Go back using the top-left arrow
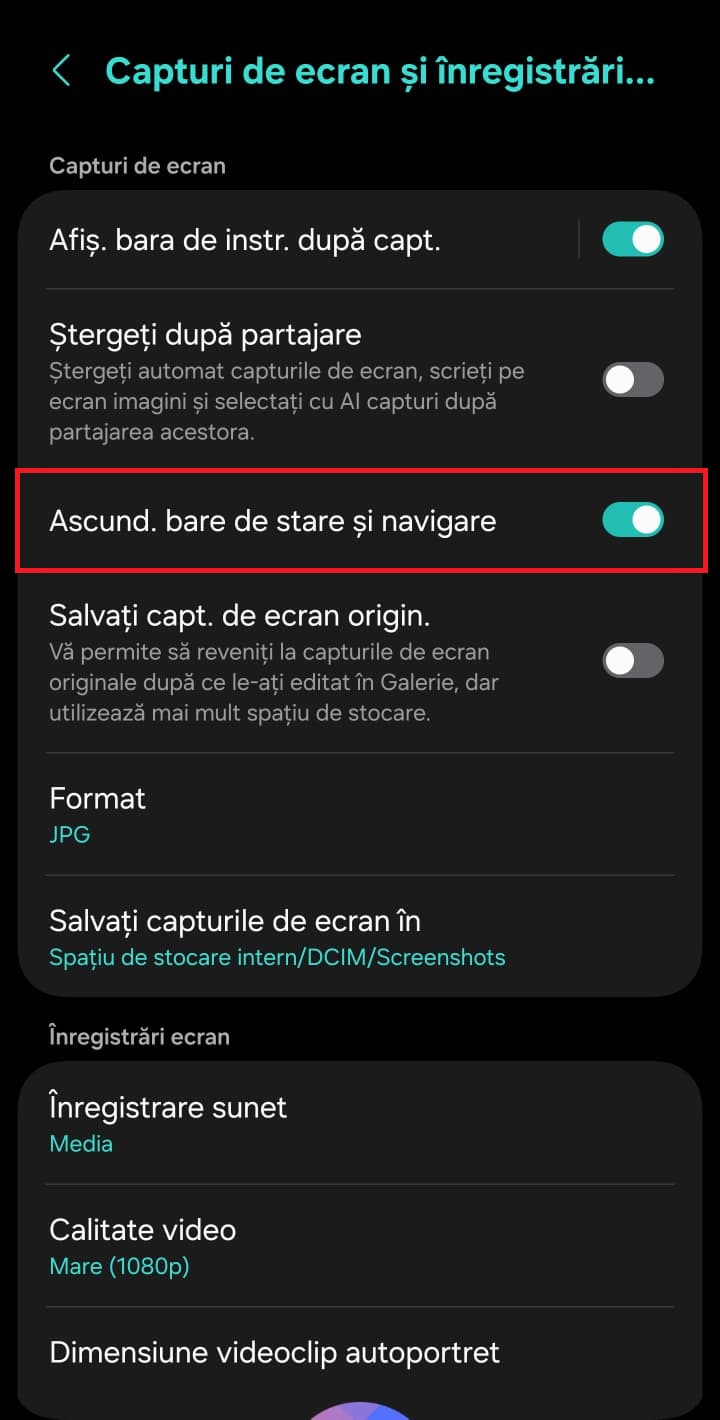The image size is (720, 1420). pyautogui.click(x=62, y=71)
